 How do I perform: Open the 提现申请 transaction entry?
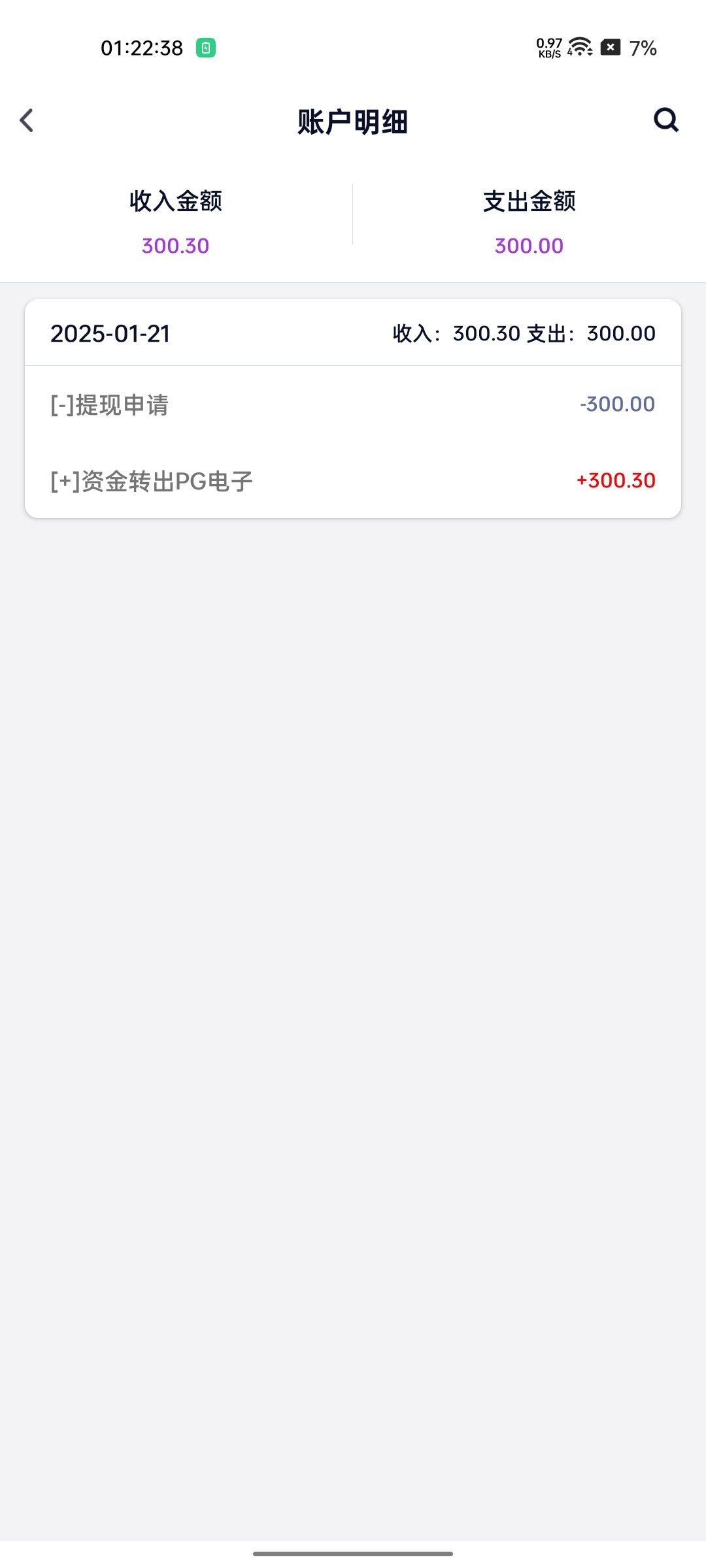coord(352,404)
